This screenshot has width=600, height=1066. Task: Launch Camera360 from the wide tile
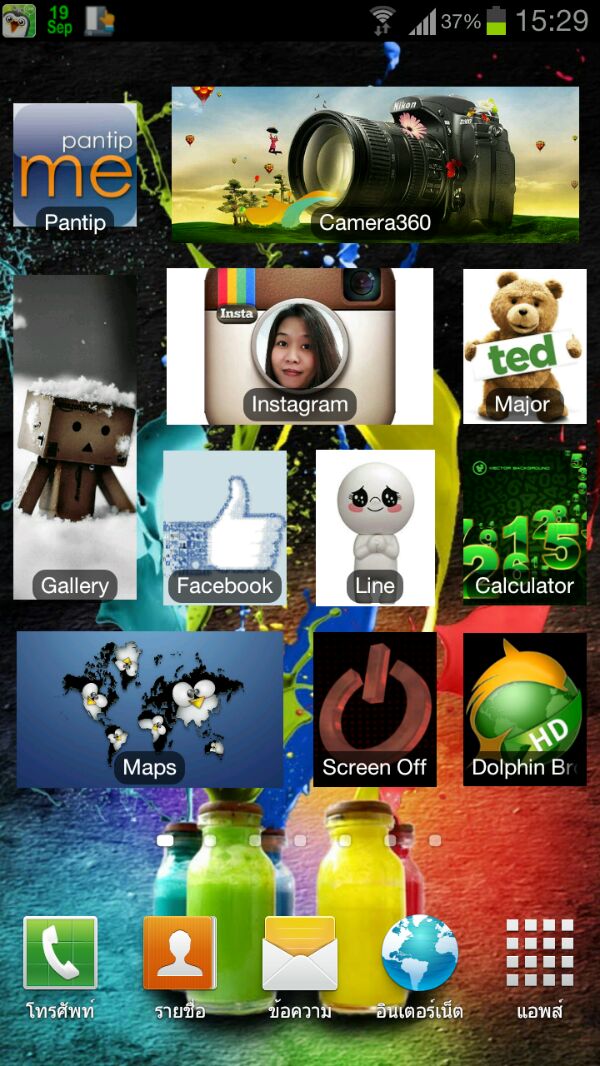[x=375, y=164]
